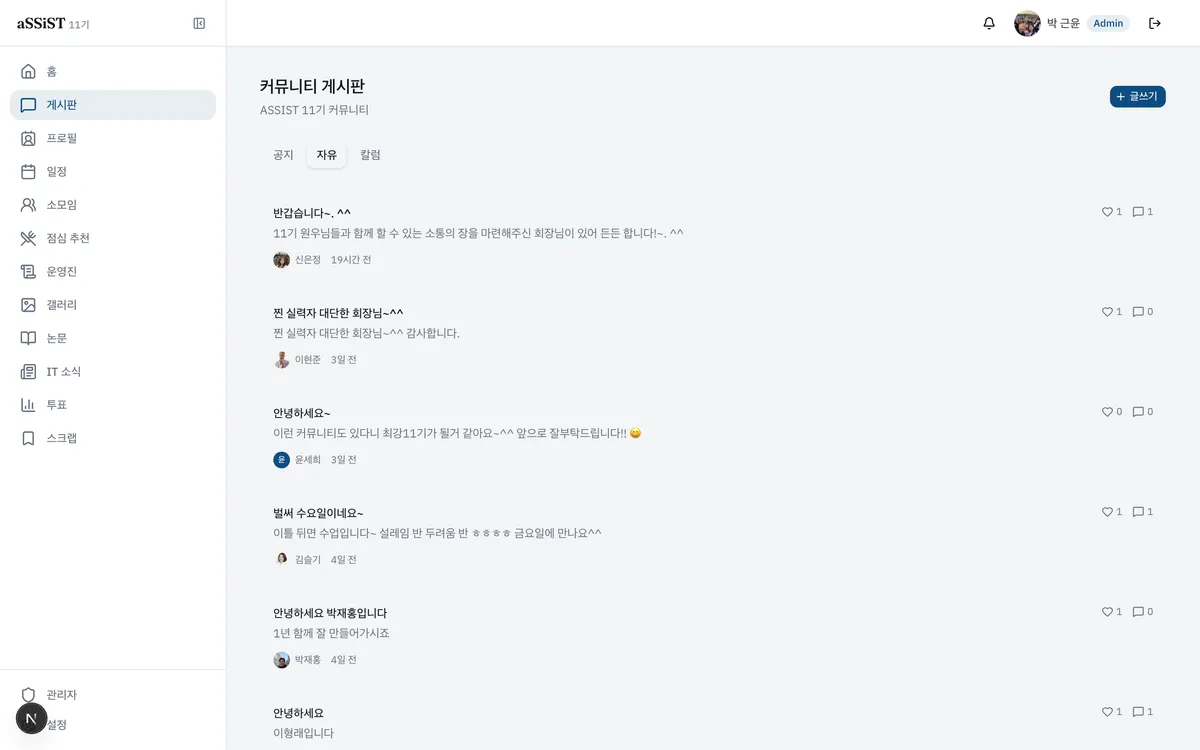Screen dimensions: 1200x750
Task: Tap the logout icon
Action: (1155, 23)
